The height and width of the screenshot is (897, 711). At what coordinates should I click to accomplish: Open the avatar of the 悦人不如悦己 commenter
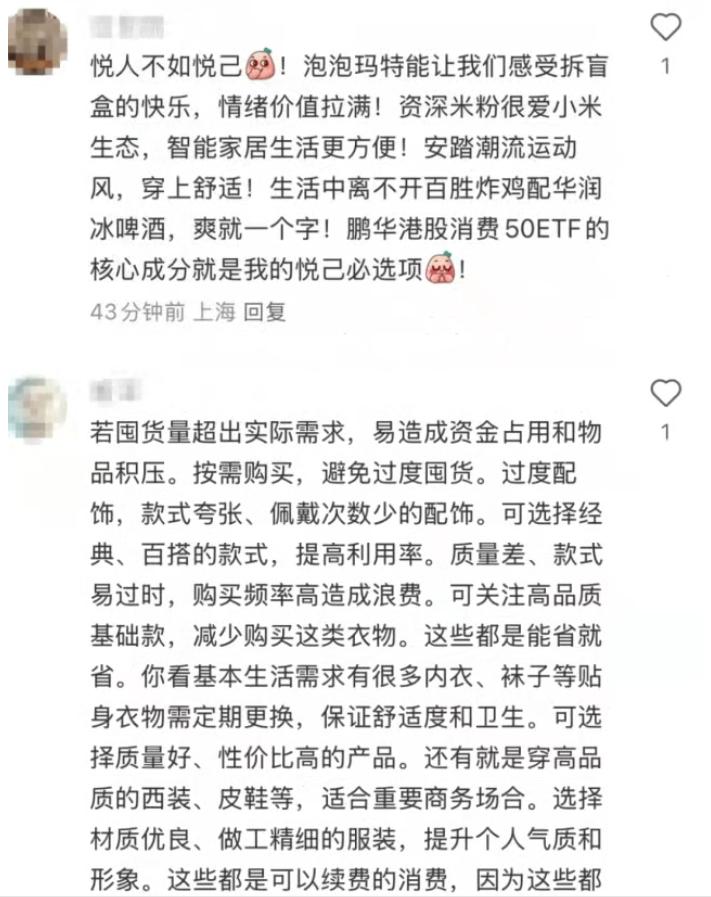(x=37, y=38)
